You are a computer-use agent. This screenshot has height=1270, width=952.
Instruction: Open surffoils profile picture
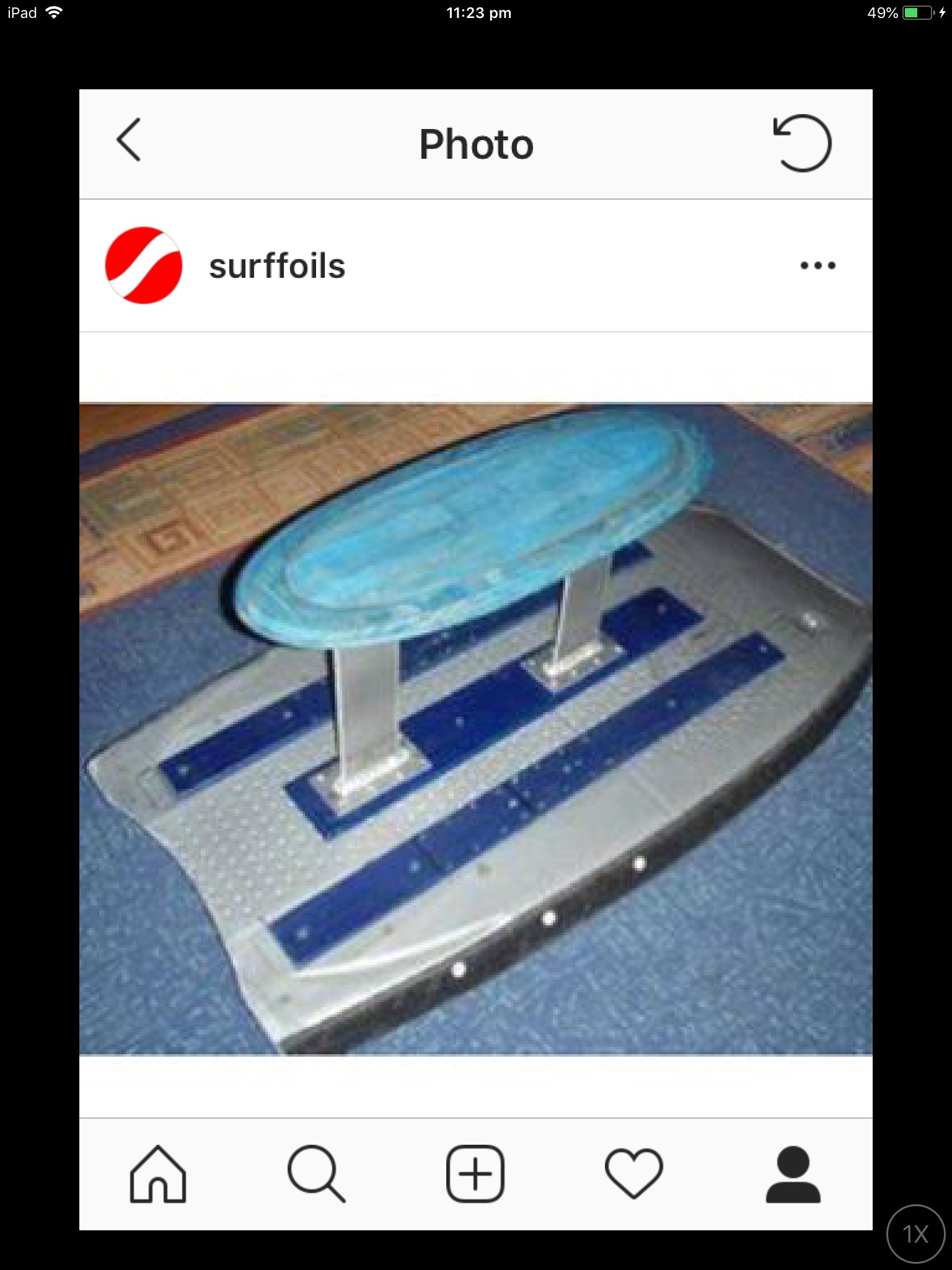(144, 265)
